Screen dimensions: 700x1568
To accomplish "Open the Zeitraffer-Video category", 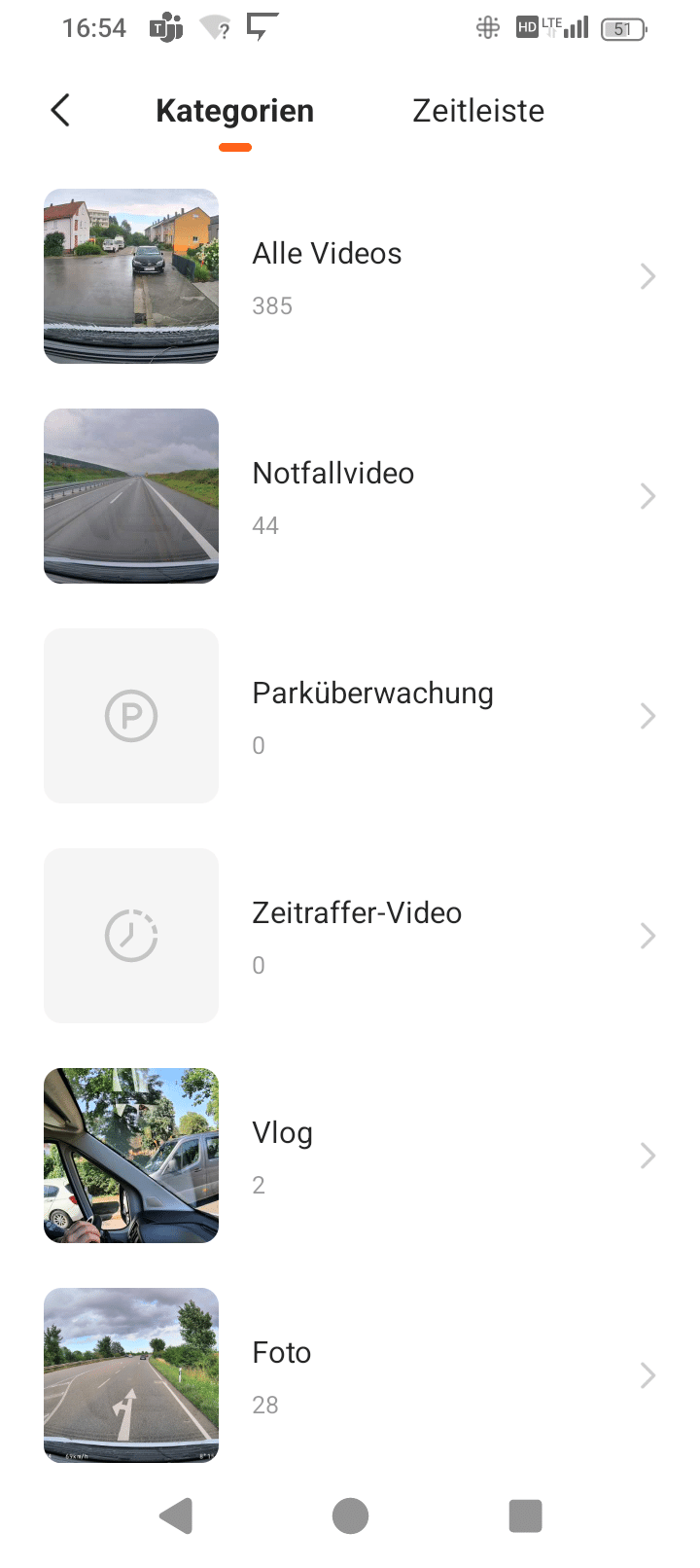I will coord(350,936).
